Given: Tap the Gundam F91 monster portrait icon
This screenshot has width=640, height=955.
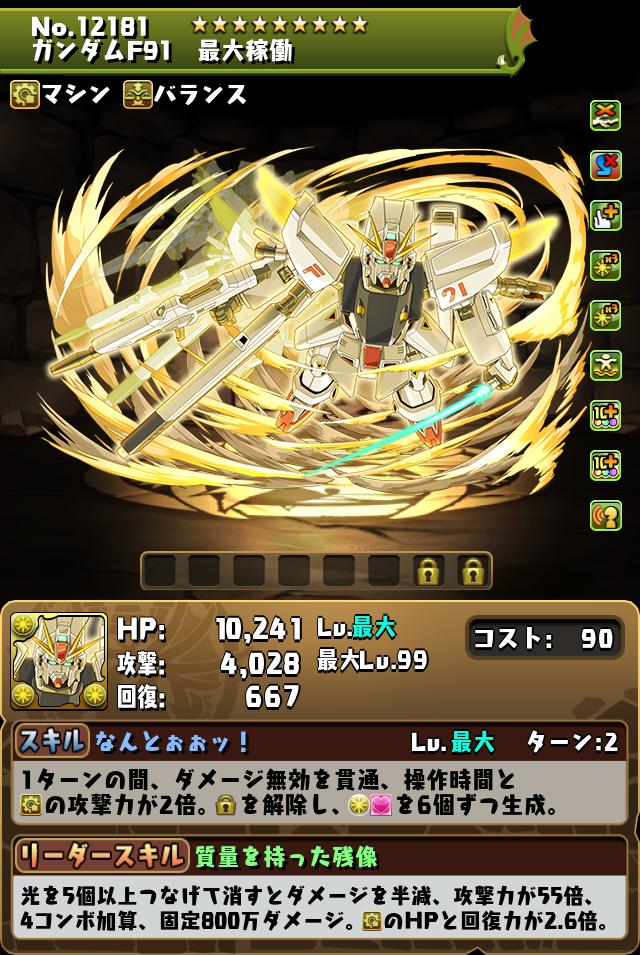Looking at the screenshot, I should pos(59,661).
